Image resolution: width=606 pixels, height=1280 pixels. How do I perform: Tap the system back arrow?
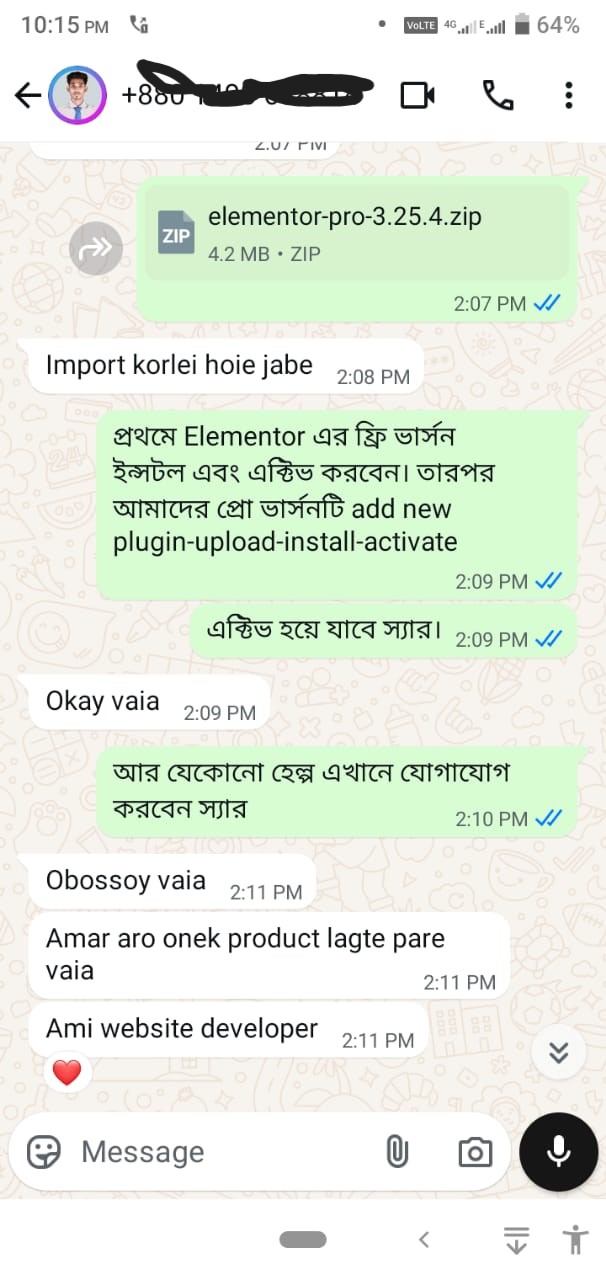click(424, 1240)
